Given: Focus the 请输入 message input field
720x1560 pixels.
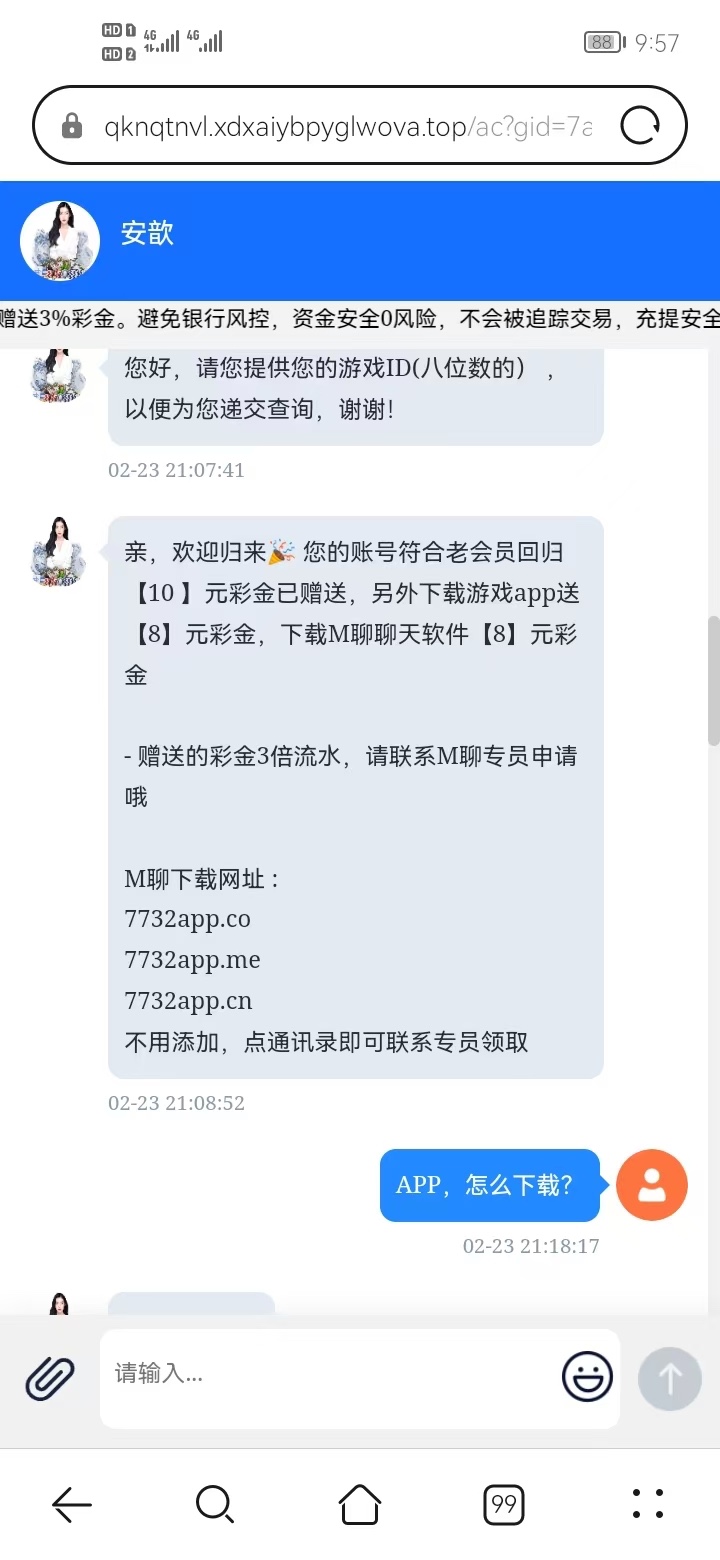Looking at the screenshot, I should pos(330,1374).
